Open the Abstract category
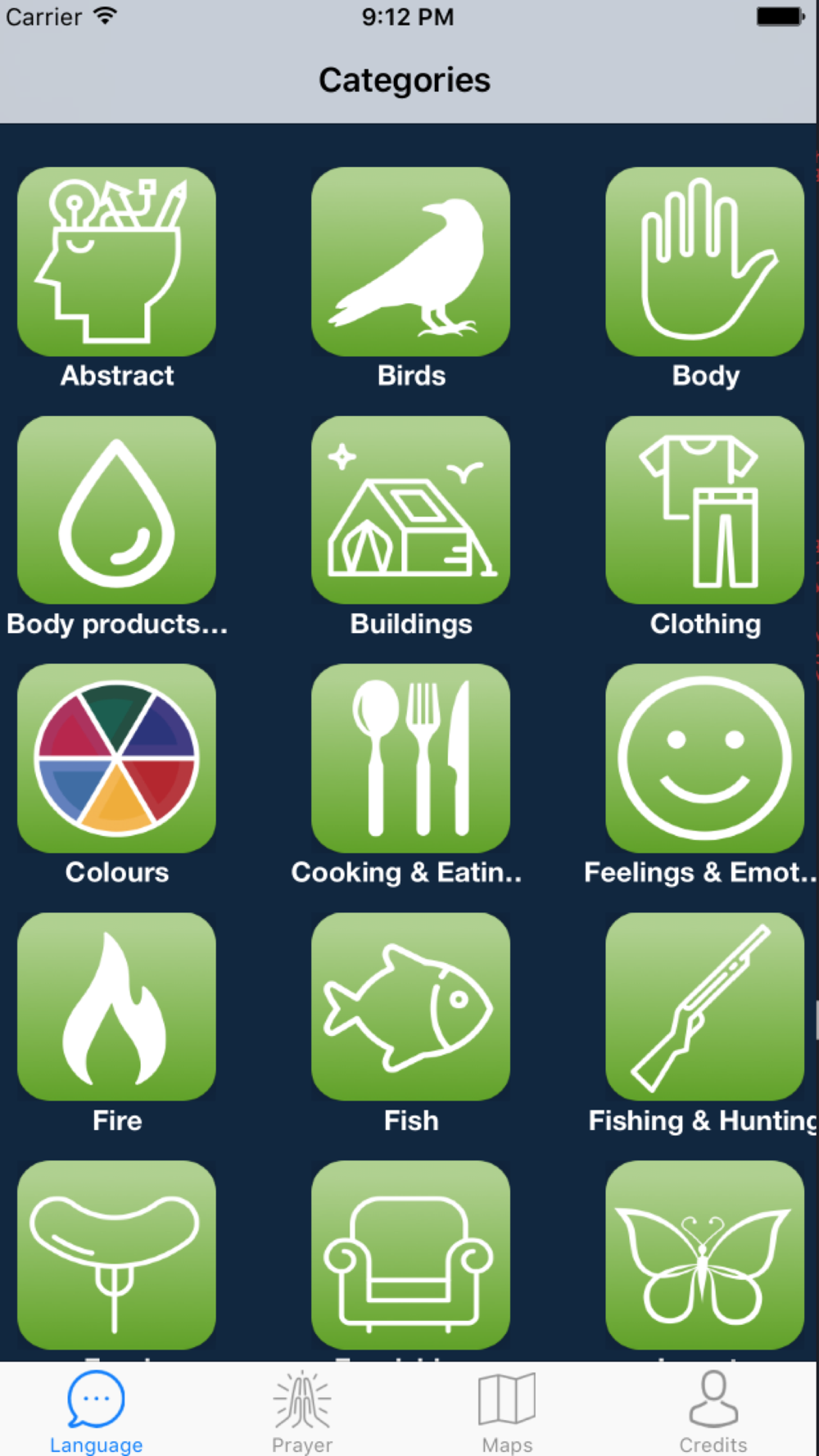Screen dimensions: 819x1456 click(x=116, y=262)
